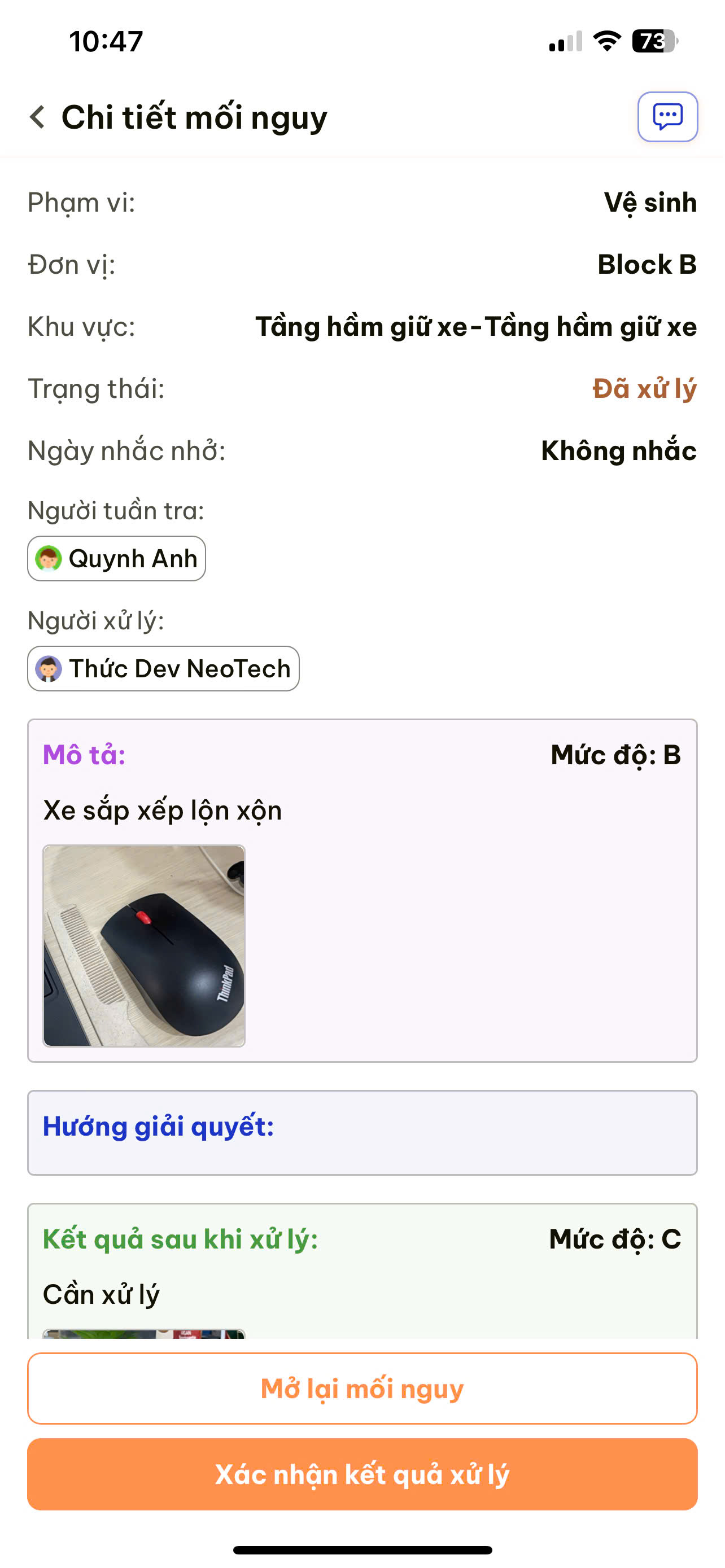Viewport: 725px width, 1568px height.
Task: Open patroller Quynh Anh chip
Action: coord(116,558)
